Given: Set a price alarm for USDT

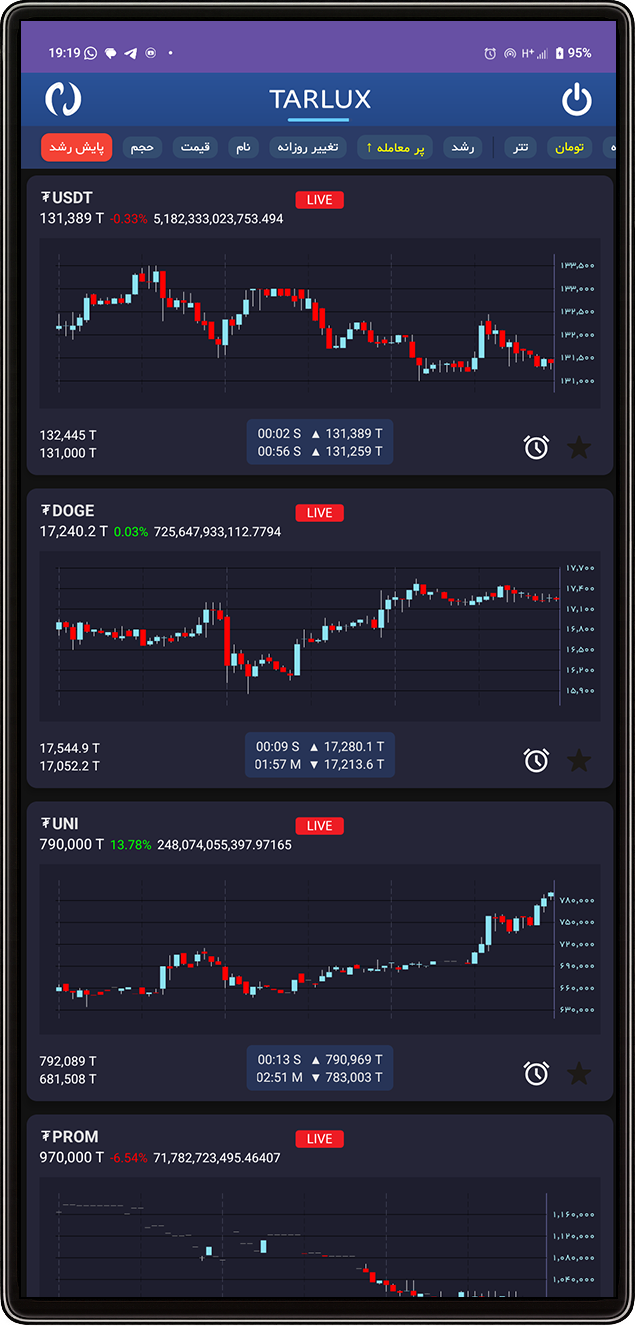Looking at the screenshot, I should [x=537, y=447].
